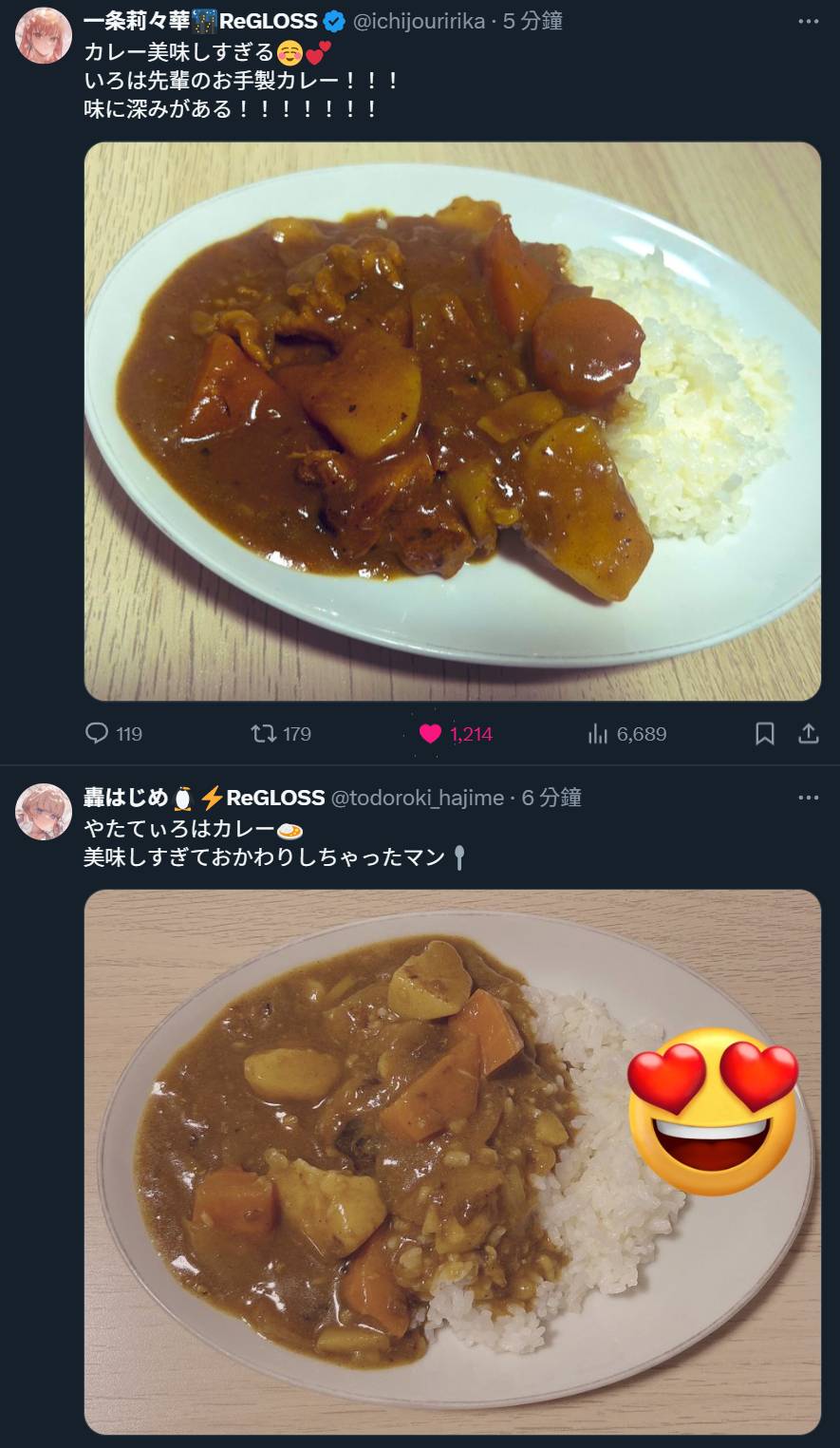Tap the 轟はじめ ReGLOSS display name
Viewport: 840px width, 1448px height.
click(x=204, y=798)
